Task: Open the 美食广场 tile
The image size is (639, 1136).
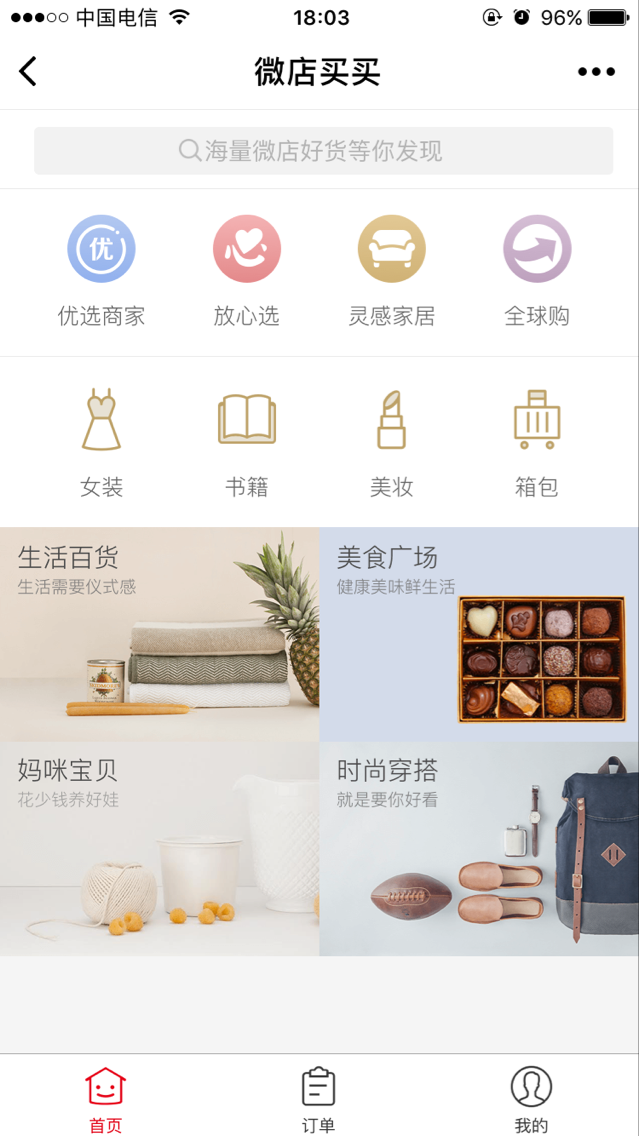Action: coord(479,634)
